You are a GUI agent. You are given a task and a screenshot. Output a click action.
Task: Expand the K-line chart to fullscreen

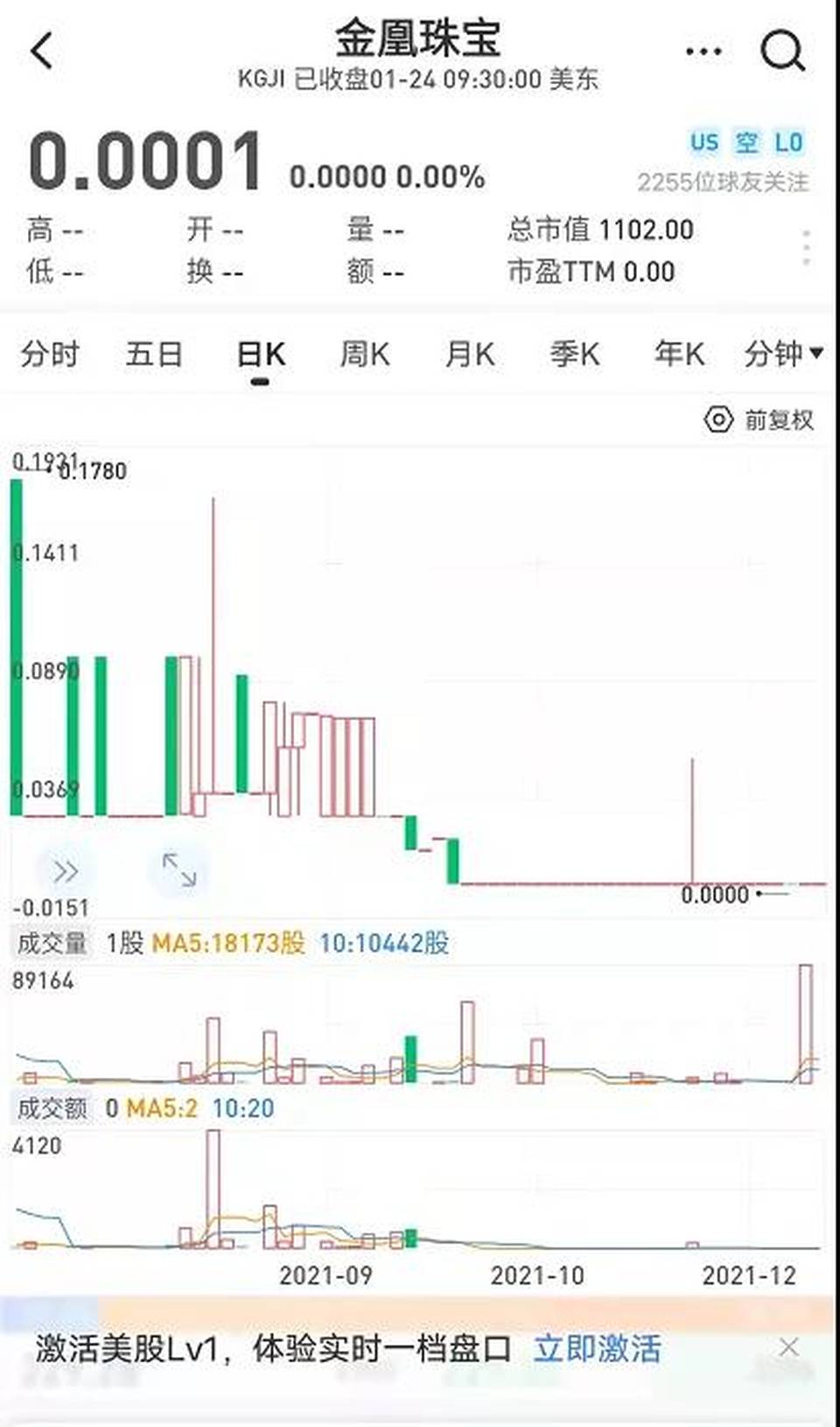coord(178,871)
